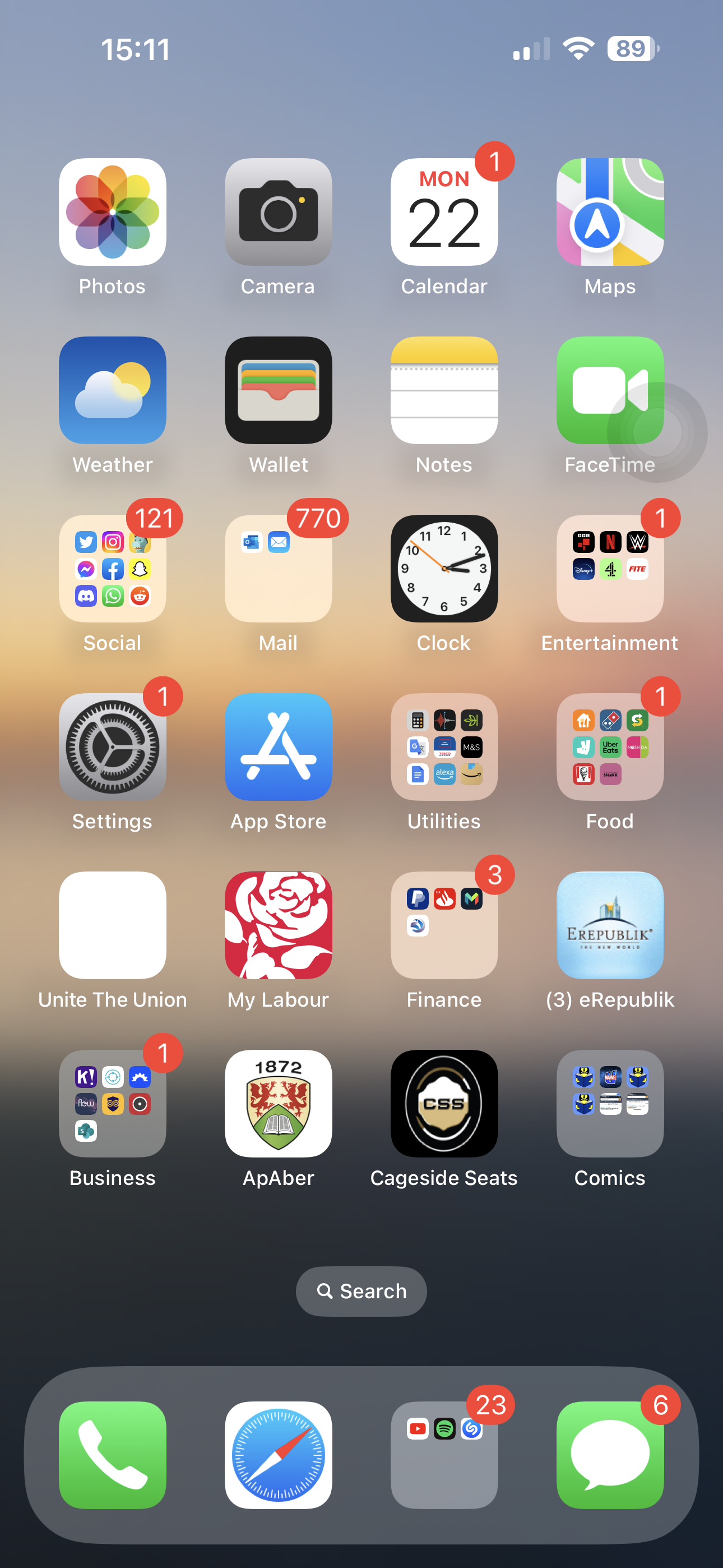Image resolution: width=723 pixels, height=1568 pixels.
Task: Check the Weather app
Action: point(113,390)
